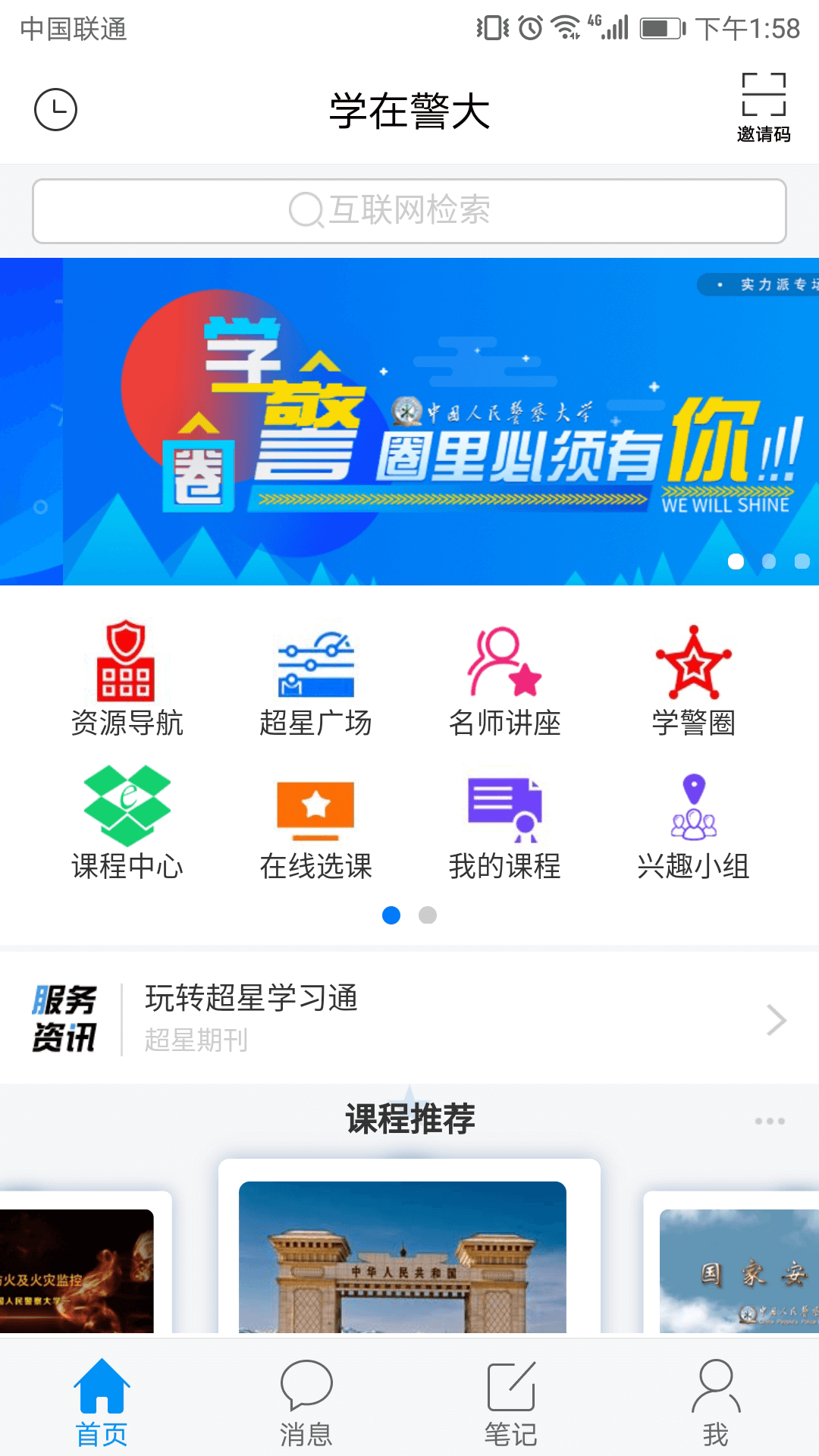Switch to the 我 tab
819x1456 pixels.
[716, 1403]
